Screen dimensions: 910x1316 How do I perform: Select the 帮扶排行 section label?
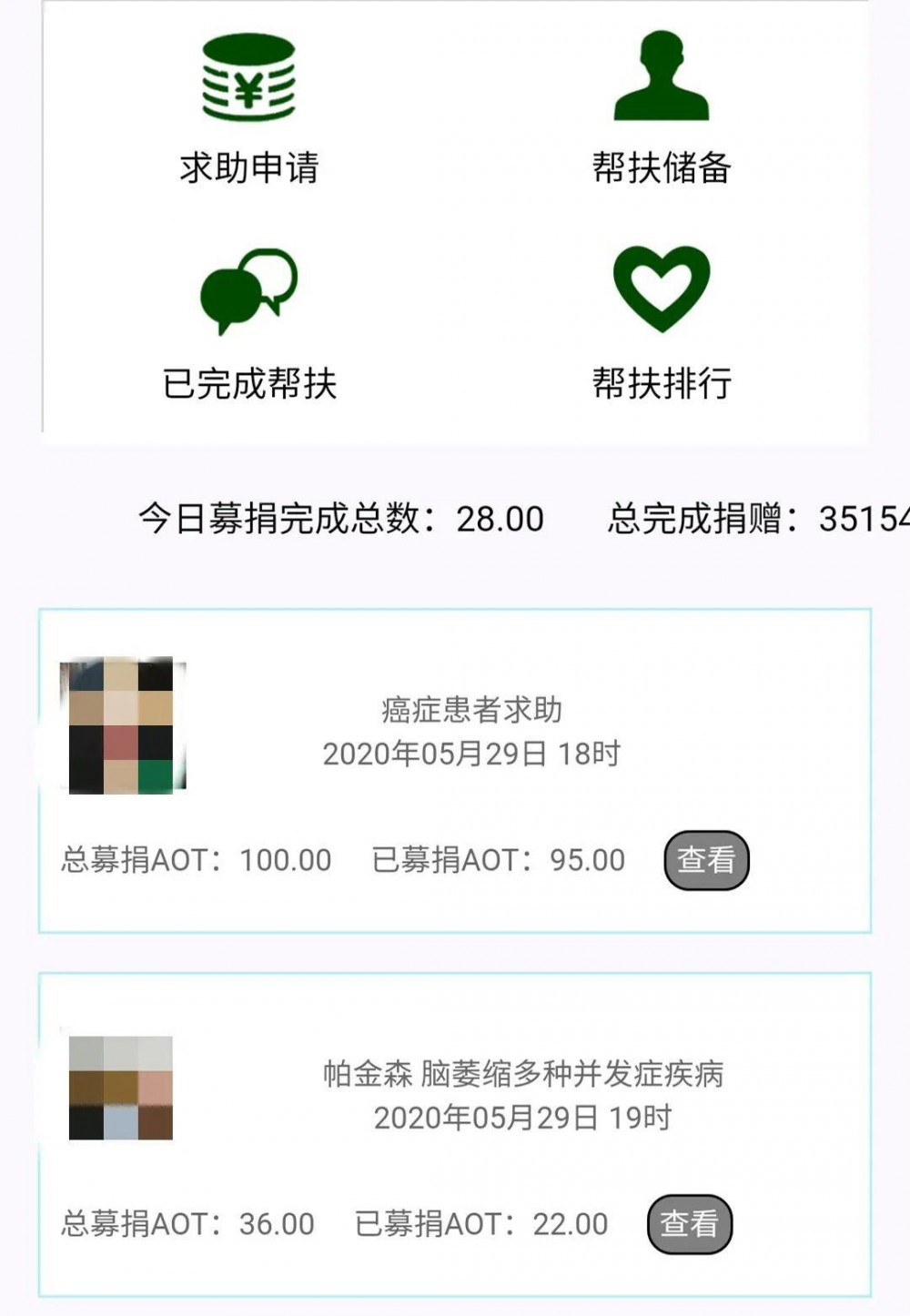click(x=662, y=382)
